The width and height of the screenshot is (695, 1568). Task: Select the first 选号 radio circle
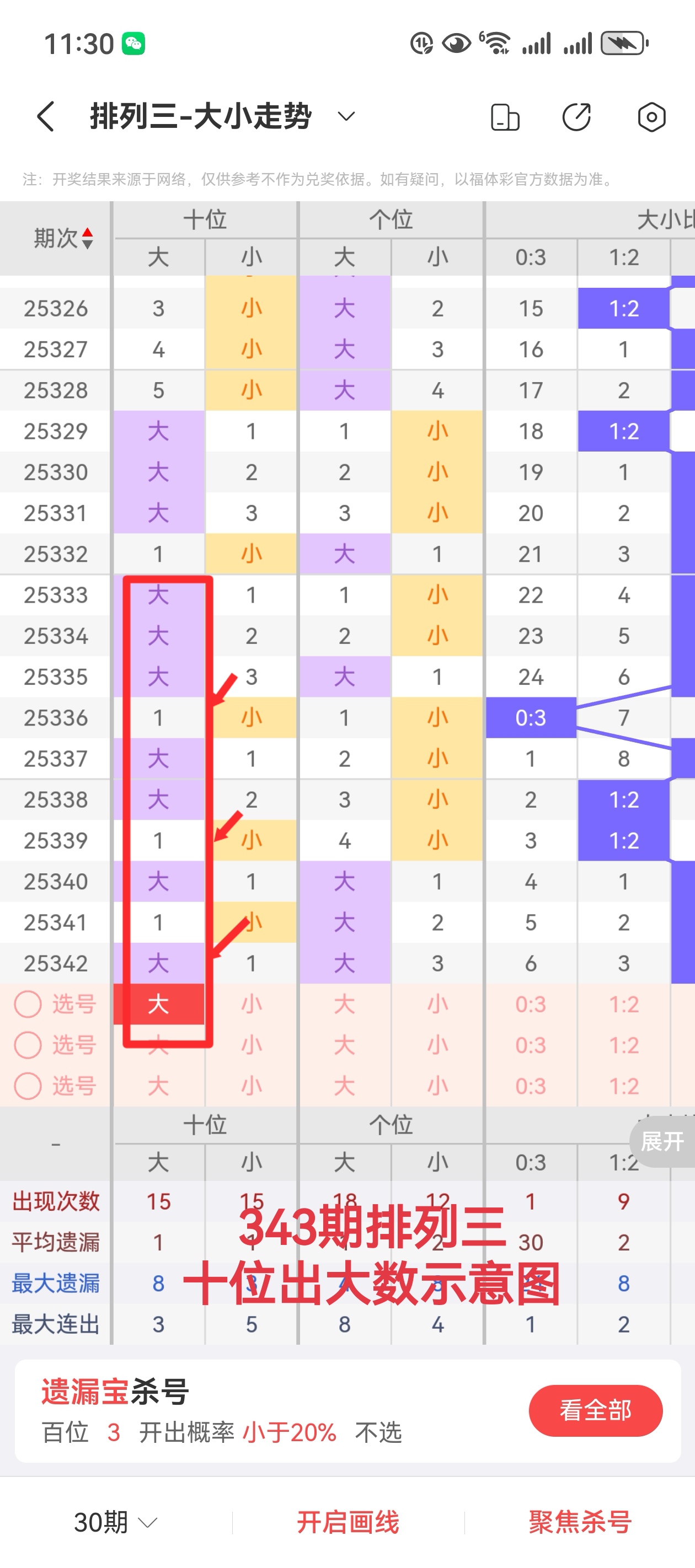(28, 1004)
